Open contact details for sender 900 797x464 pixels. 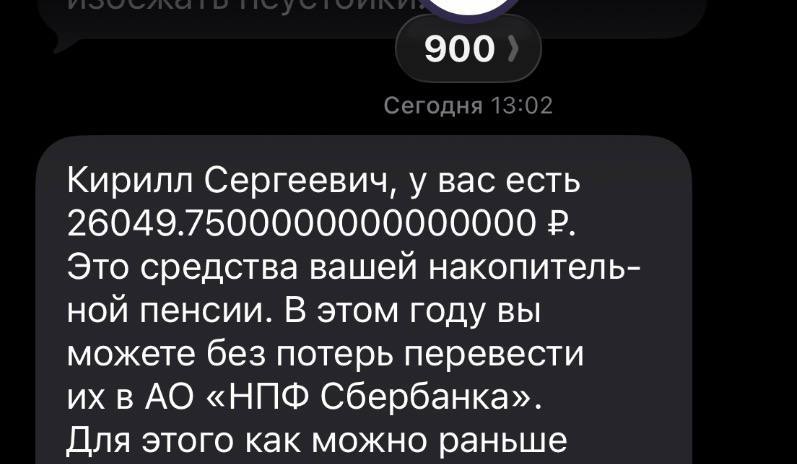click(x=468, y=48)
